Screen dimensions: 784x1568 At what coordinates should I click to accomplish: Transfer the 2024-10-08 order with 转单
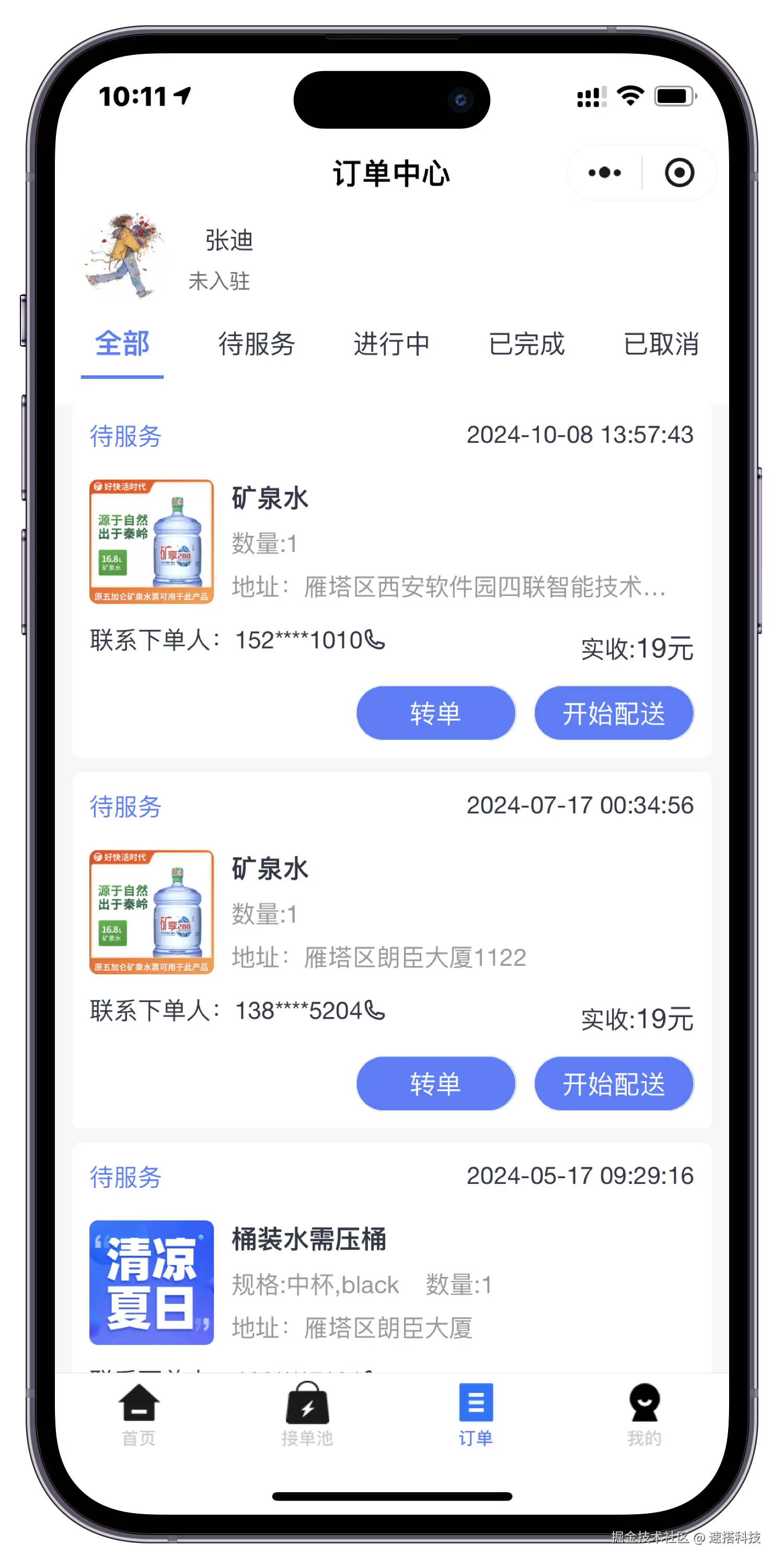436,713
